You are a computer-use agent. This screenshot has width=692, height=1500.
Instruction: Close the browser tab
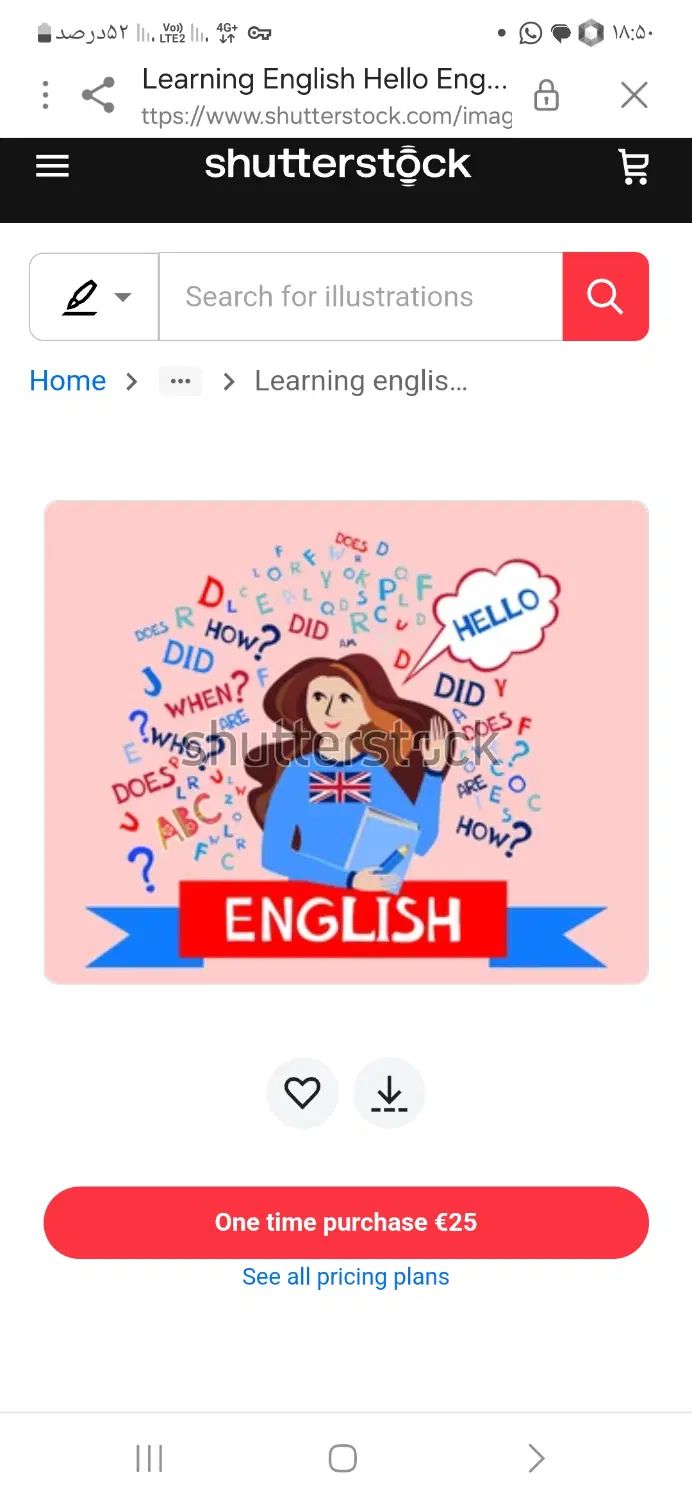pos(634,96)
